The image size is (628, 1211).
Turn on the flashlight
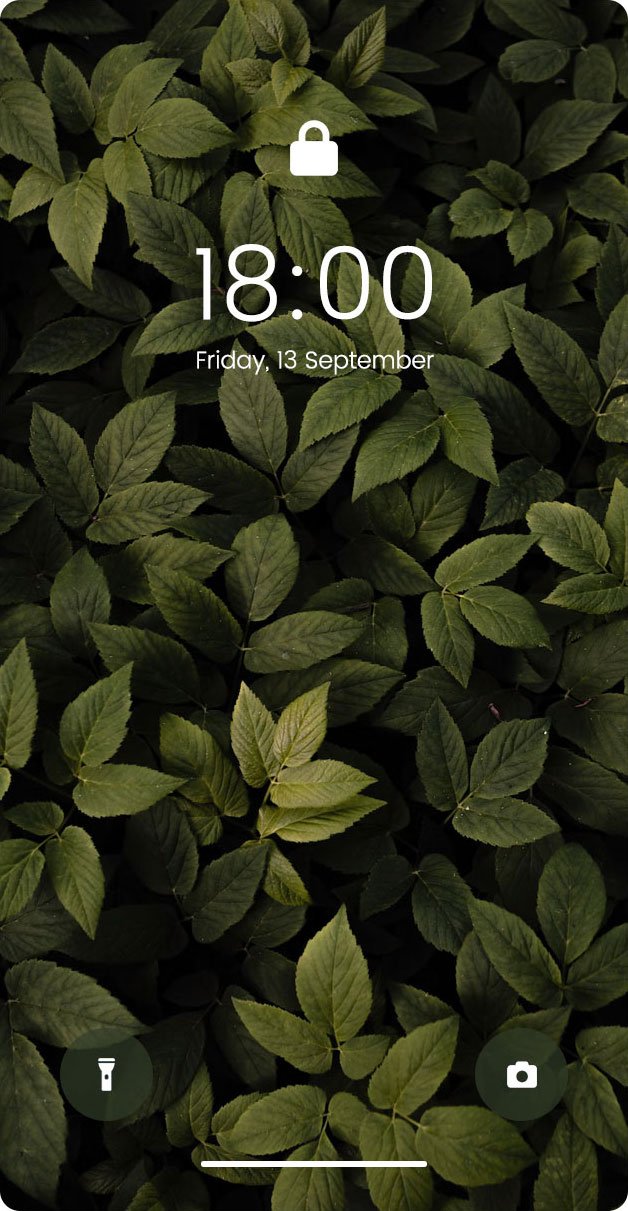pyautogui.click(x=106, y=1075)
